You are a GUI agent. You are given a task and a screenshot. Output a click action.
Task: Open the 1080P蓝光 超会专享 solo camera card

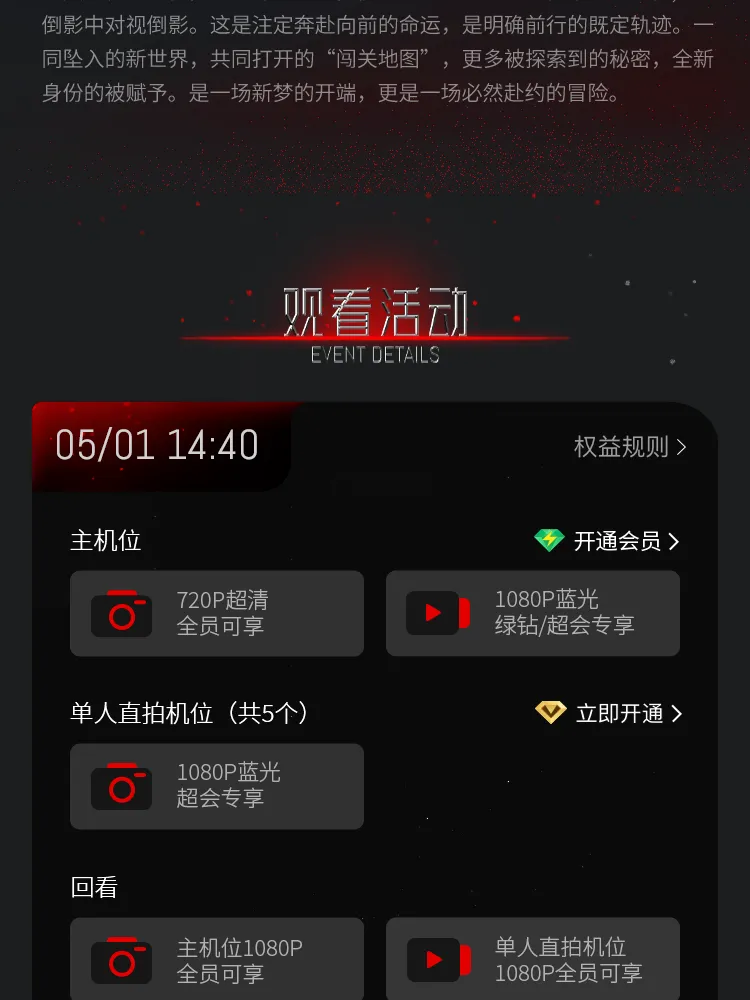pos(217,786)
